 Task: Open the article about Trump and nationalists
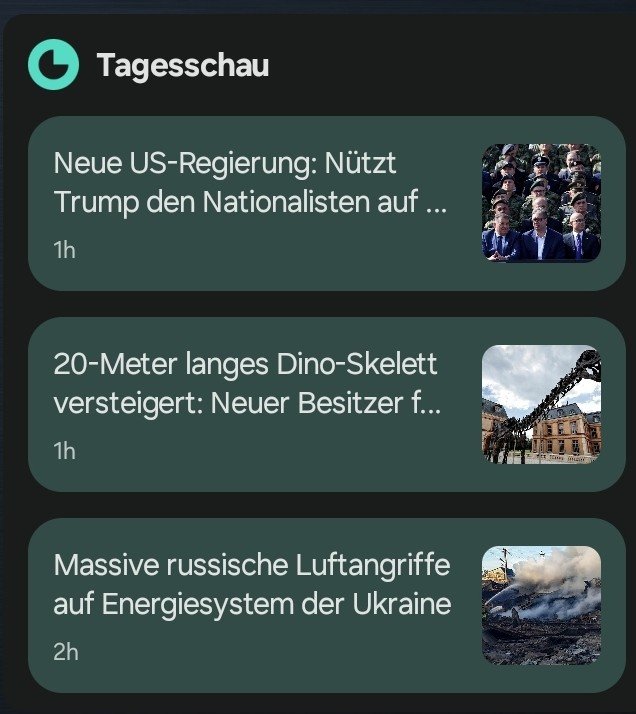pyautogui.click(x=250, y=184)
